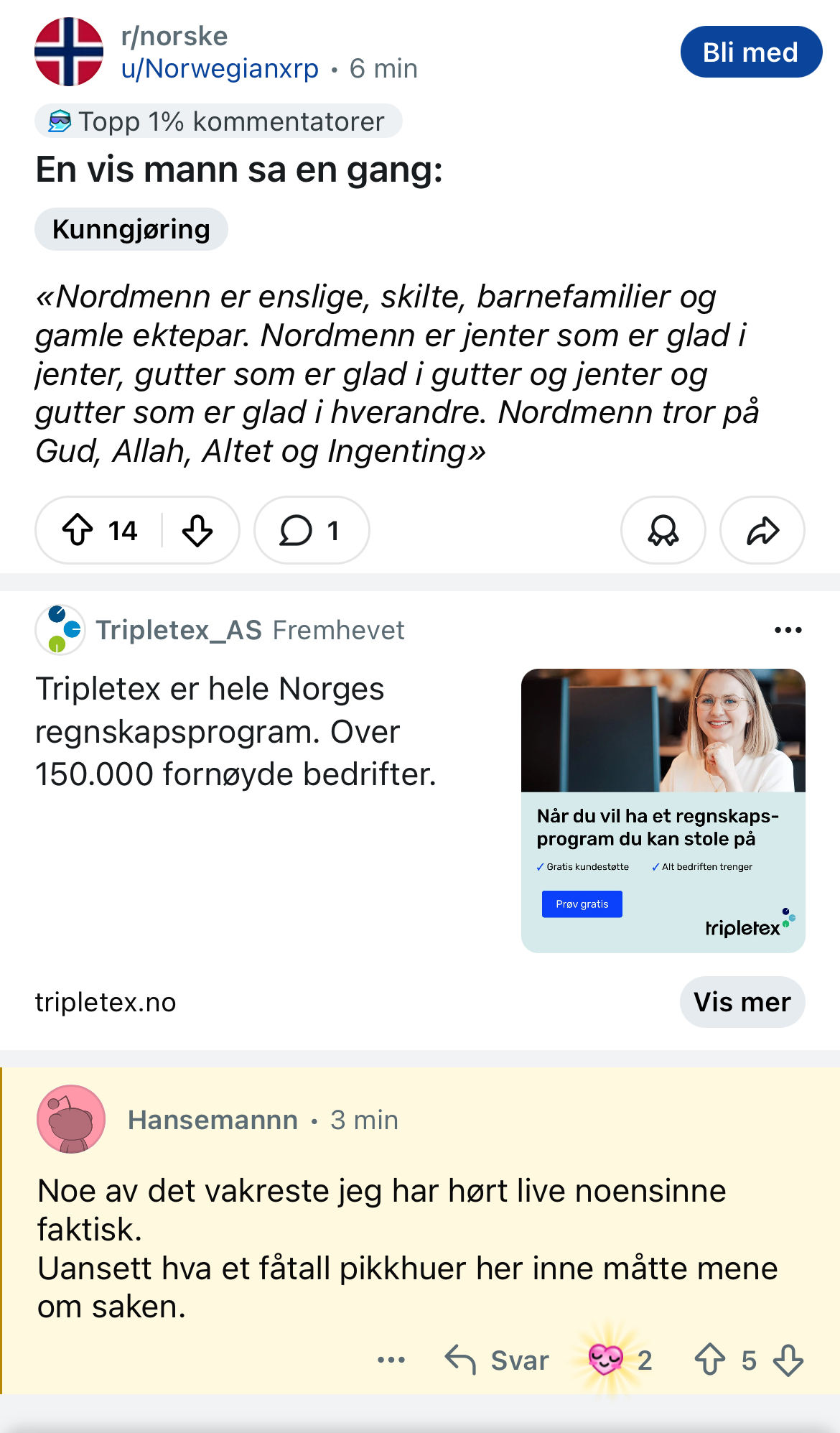This screenshot has width=840, height=1433.
Task: Open the Tripletex ad overflow menu
Action: (x=788, y=630)
